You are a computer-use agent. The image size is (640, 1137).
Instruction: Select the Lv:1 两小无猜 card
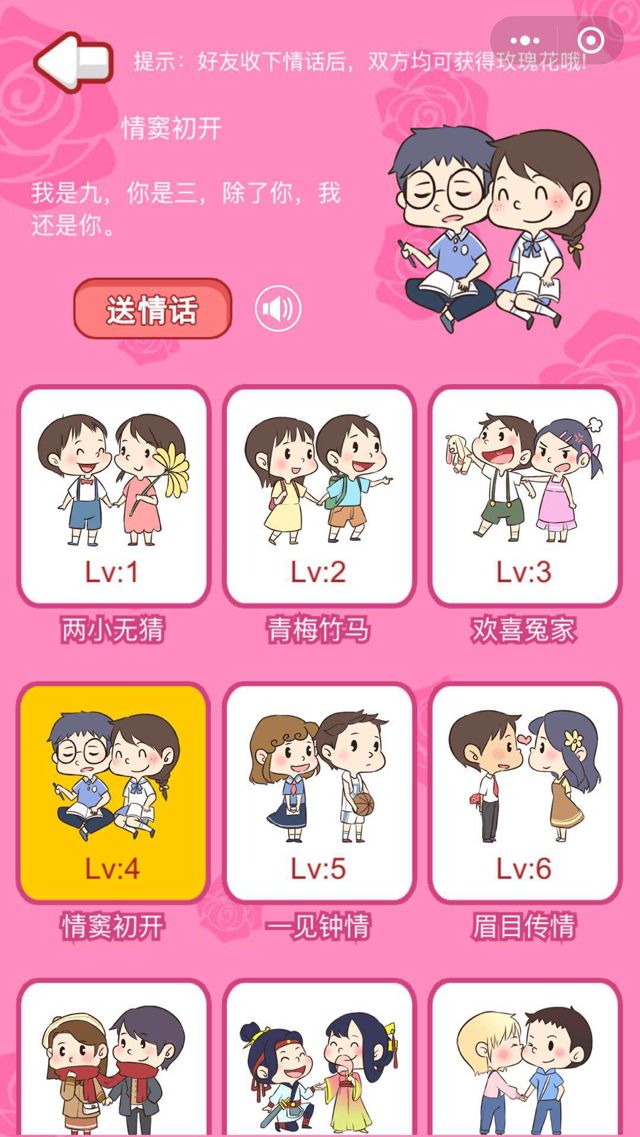(113, 496)
